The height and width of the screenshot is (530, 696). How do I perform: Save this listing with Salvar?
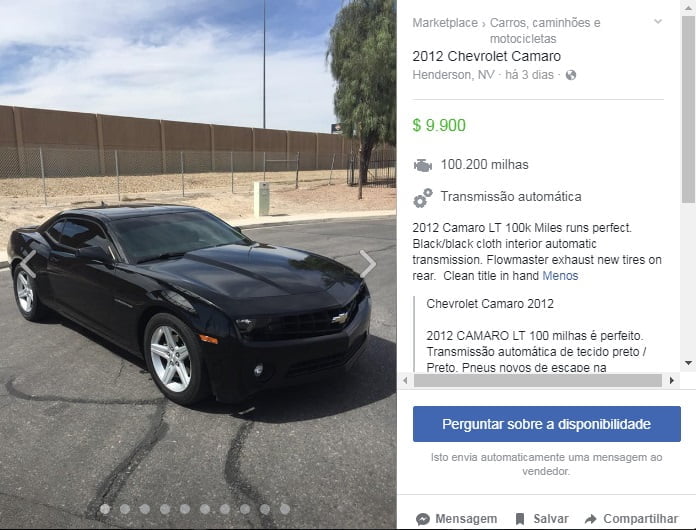tap(542, 519)
